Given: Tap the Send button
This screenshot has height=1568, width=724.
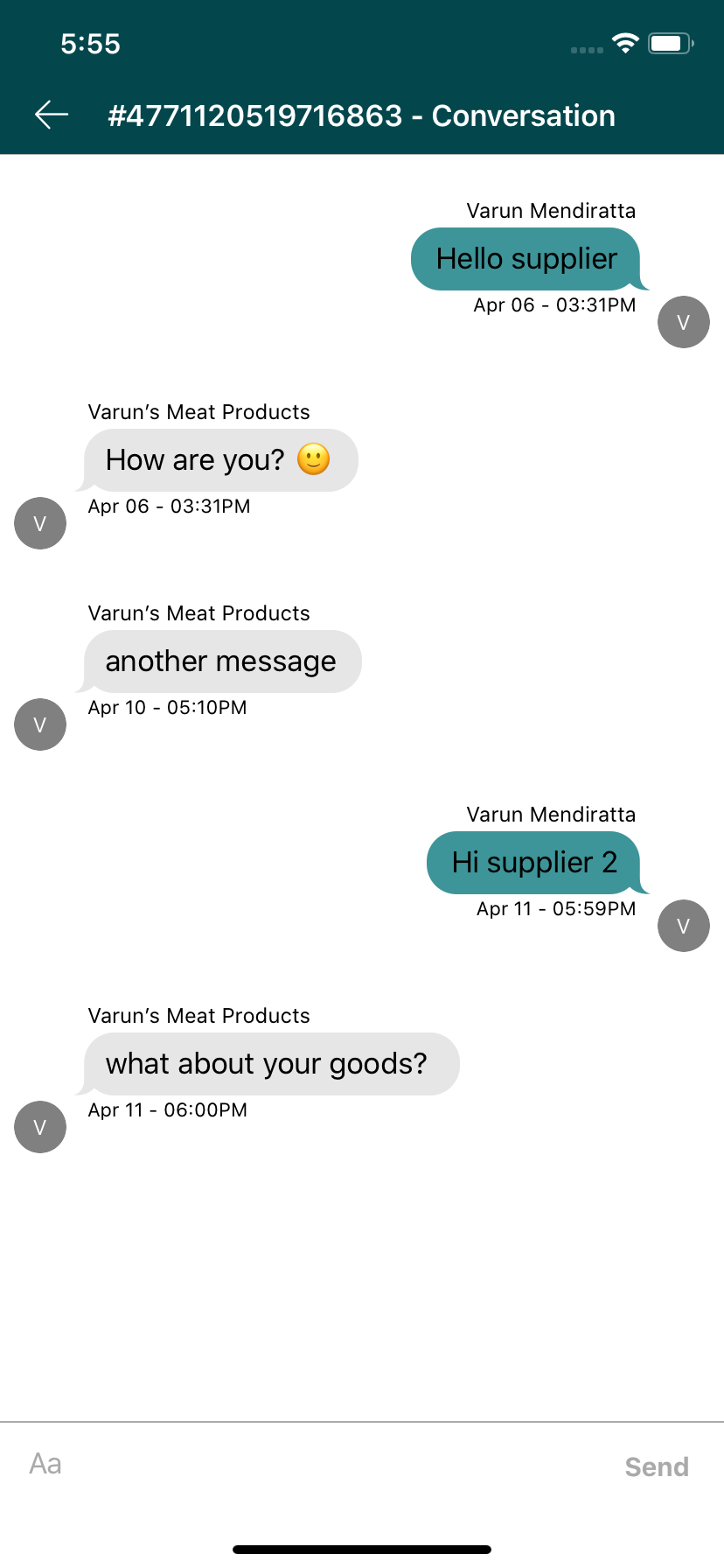Looking at the screenshot, I should click(656, 1466).
